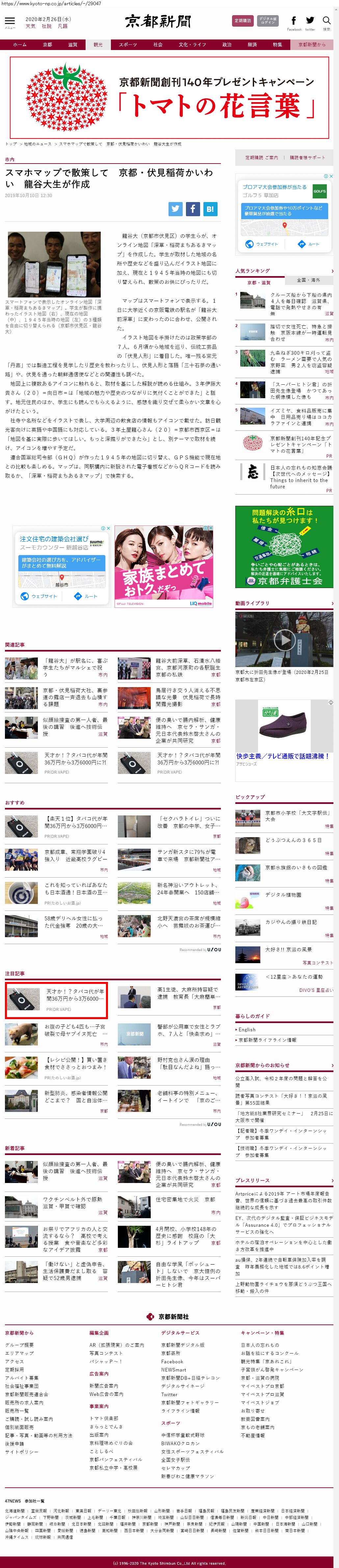339x1568 pixels.
Task: Switch to the 滋賀 tab
Action: click(72, 44)
